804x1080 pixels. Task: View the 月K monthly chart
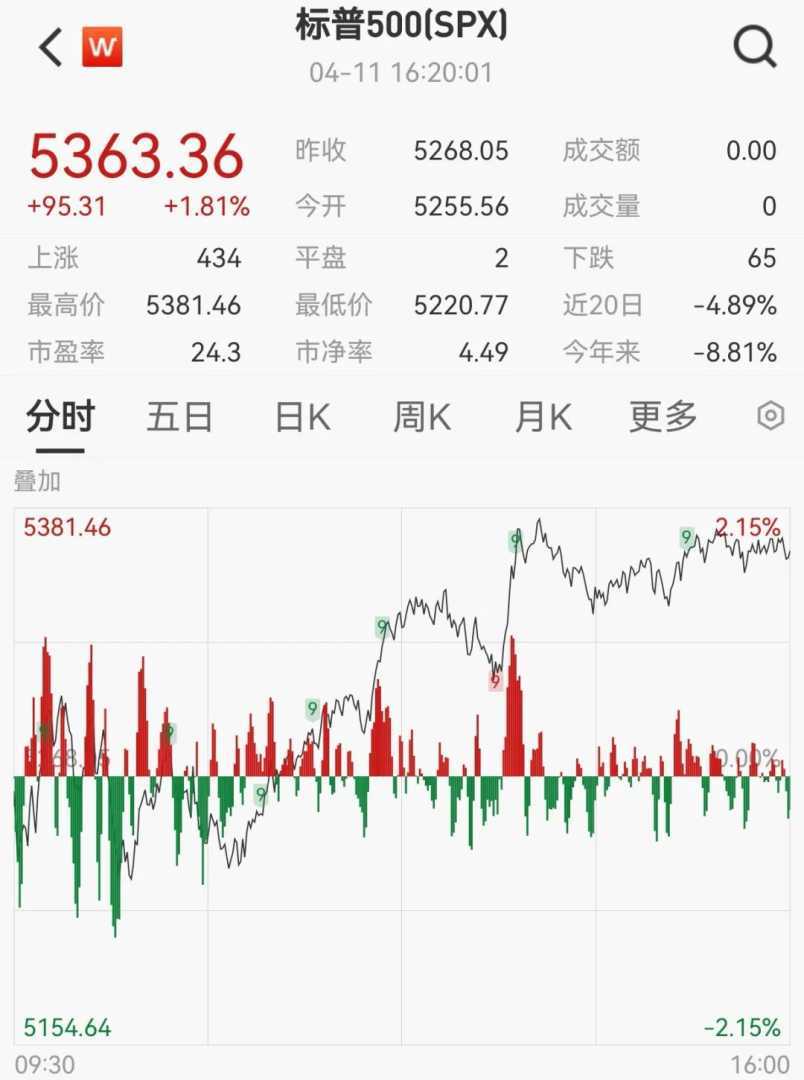[543, 418]
